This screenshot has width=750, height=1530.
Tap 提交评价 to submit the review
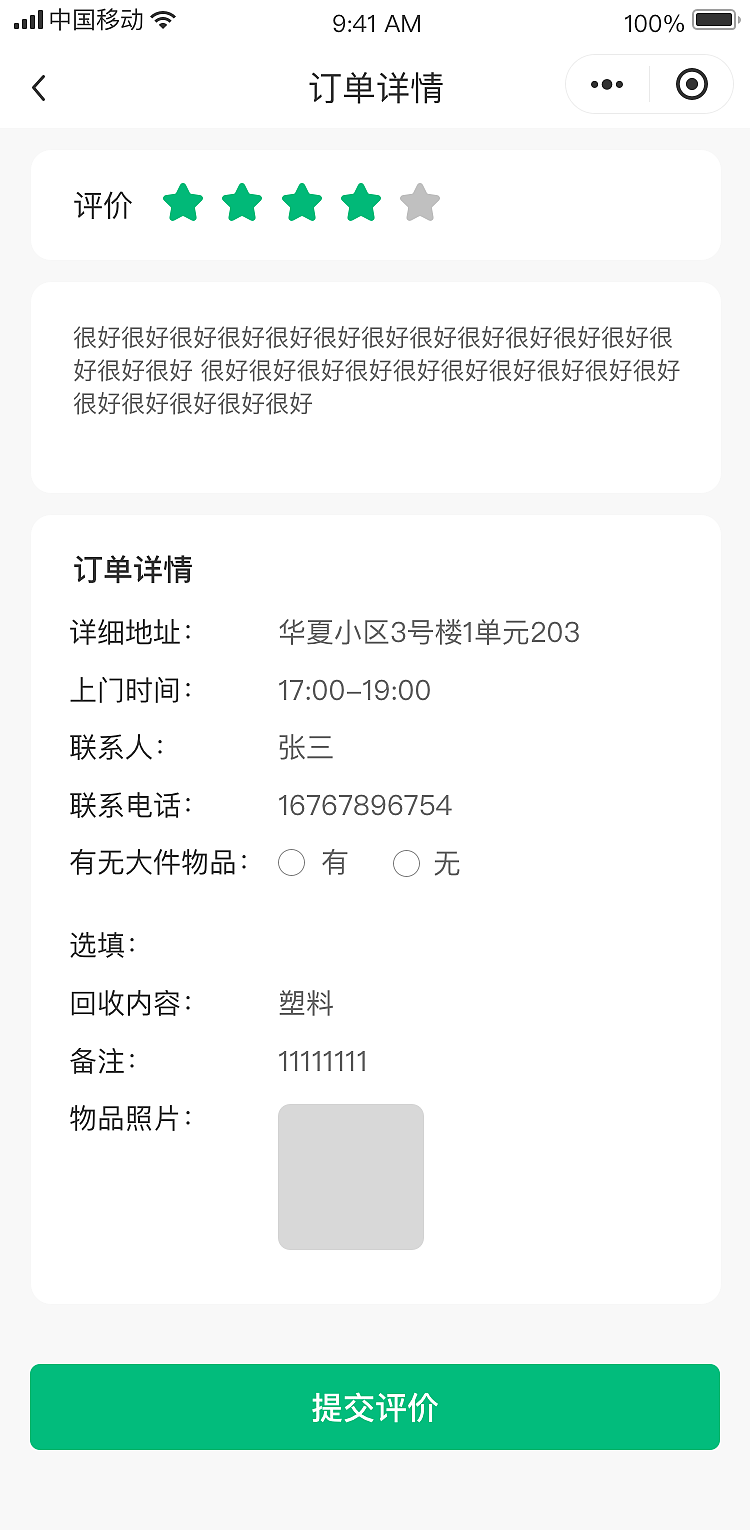coord(375,1406)
